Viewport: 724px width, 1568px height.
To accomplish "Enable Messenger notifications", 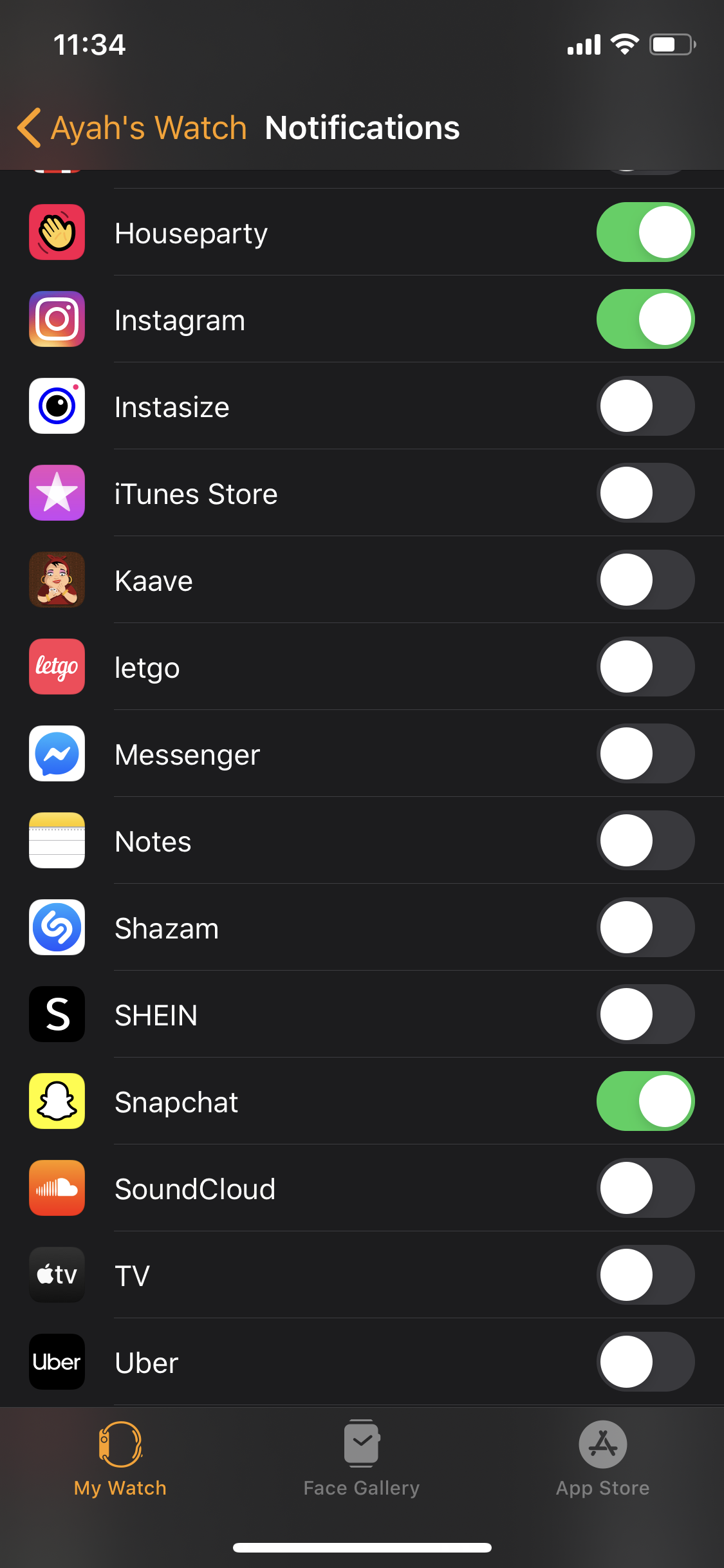I will tap(645, 754).
